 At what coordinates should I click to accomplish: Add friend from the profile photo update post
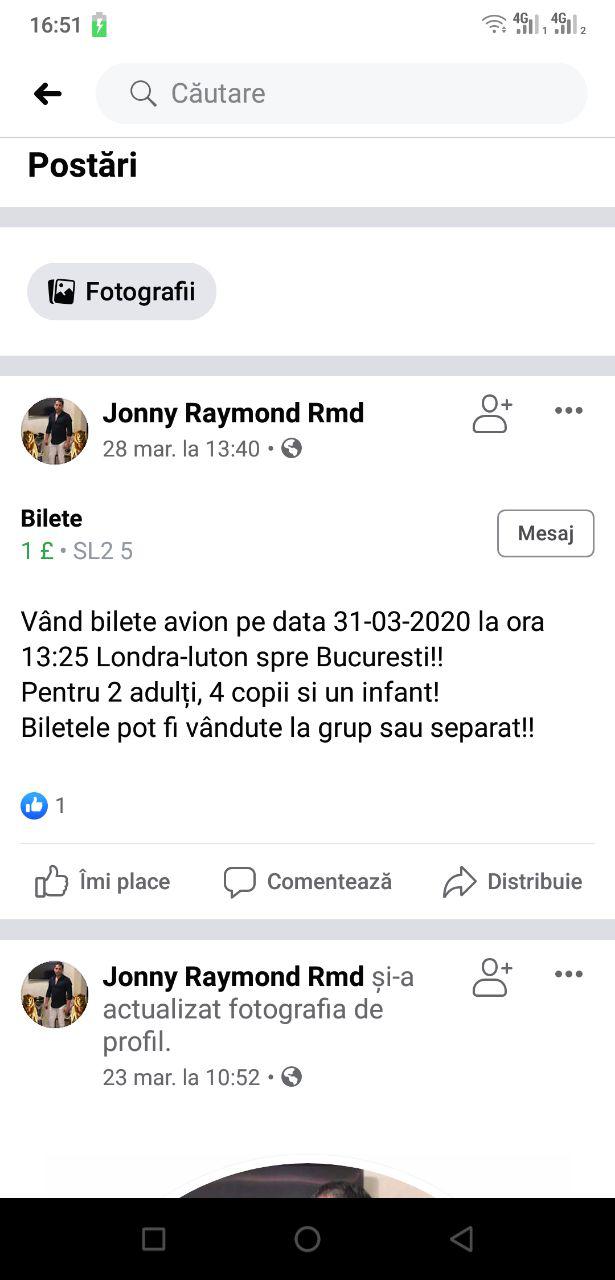pyautogui.click(x=492, y=976)
